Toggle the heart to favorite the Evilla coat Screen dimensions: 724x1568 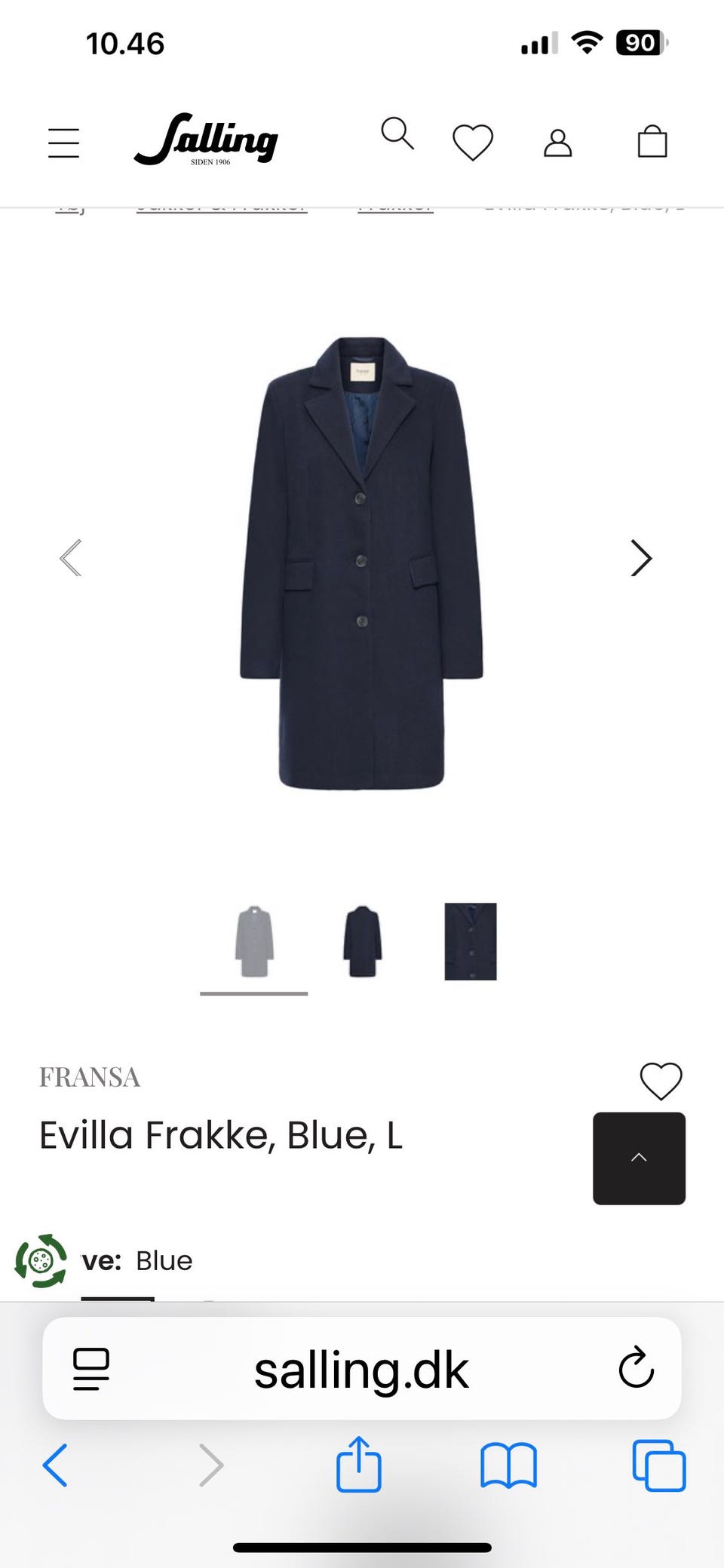click(660, 1079)
